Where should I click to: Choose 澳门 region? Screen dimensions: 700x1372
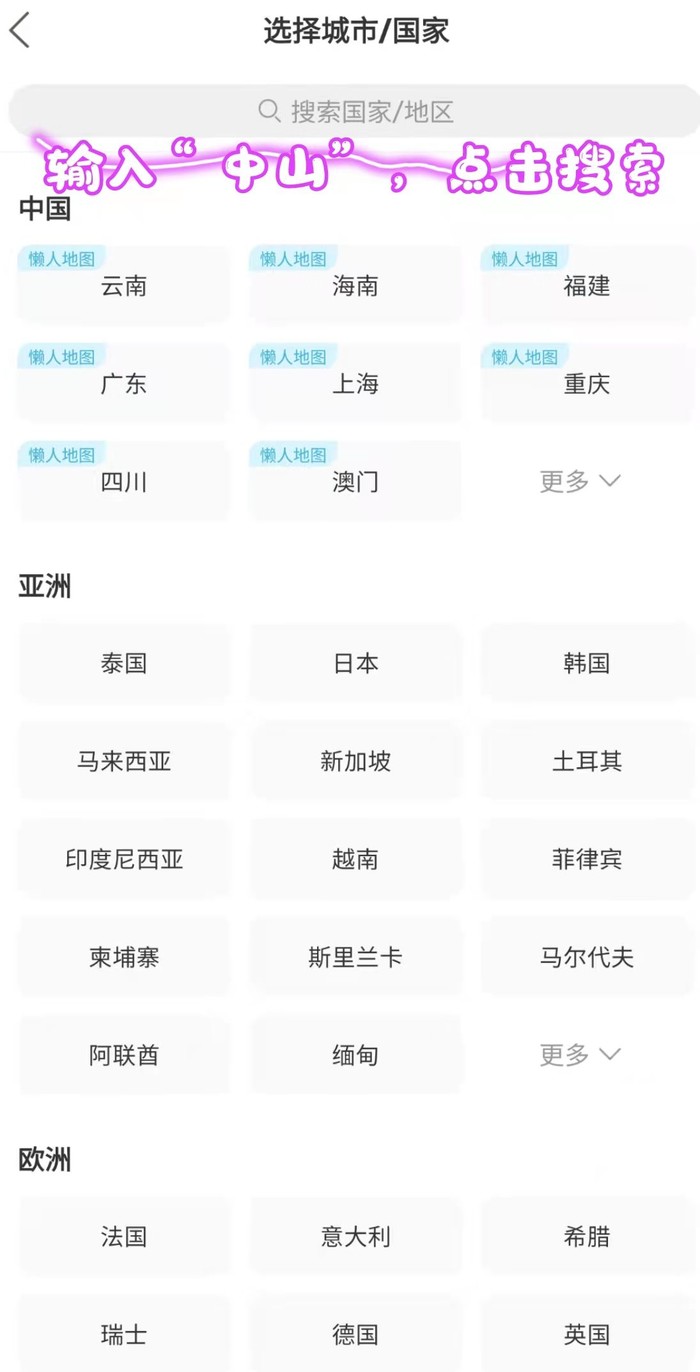pos(355,482)
